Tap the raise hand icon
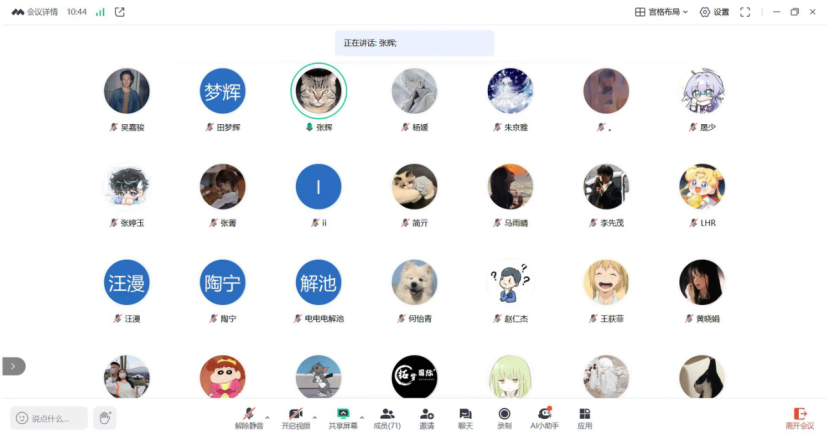The width and height of the screenshot is (833, 438). click(104, 417)
